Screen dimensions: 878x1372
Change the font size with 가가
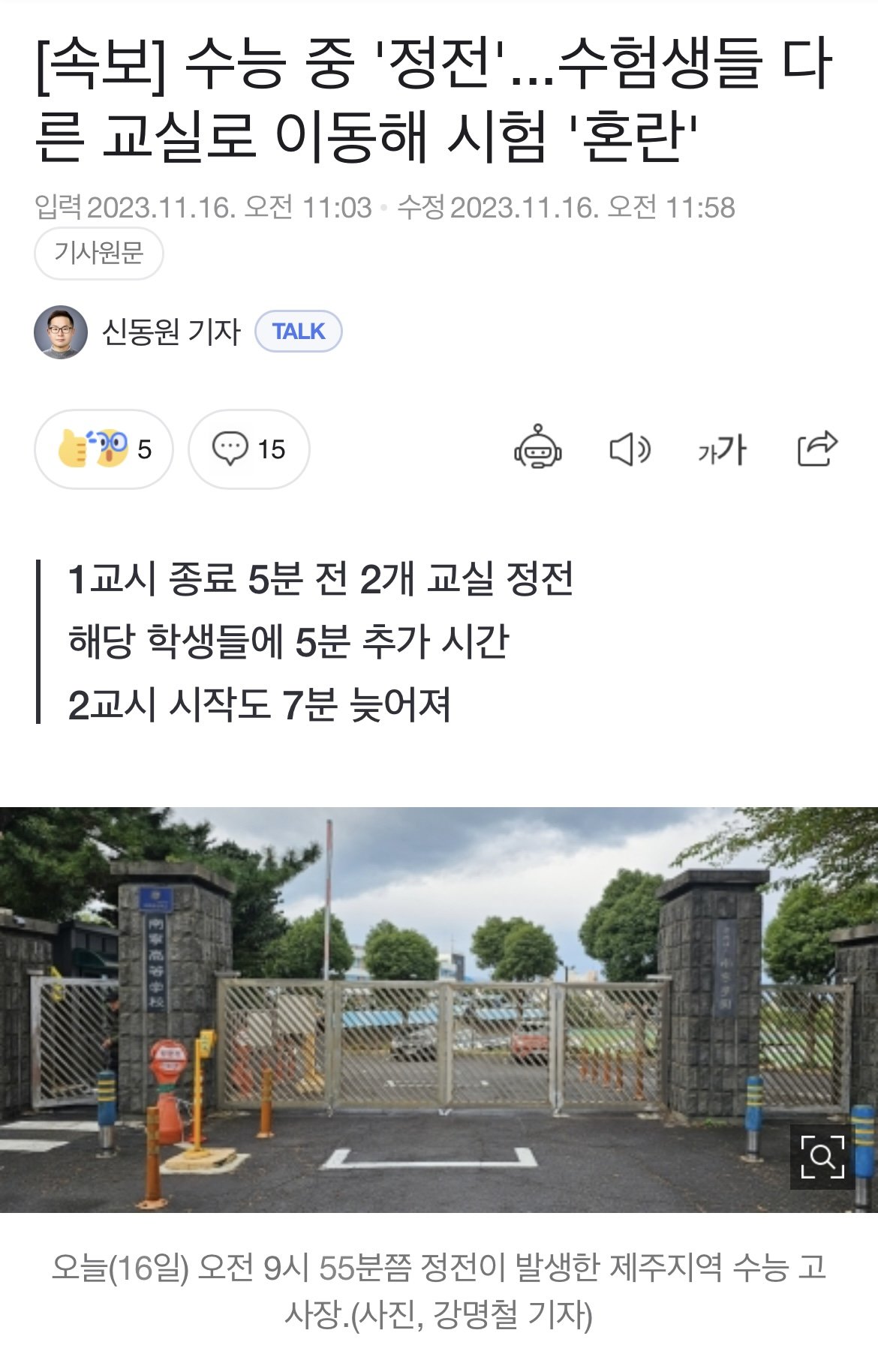(x=722, y=450)
